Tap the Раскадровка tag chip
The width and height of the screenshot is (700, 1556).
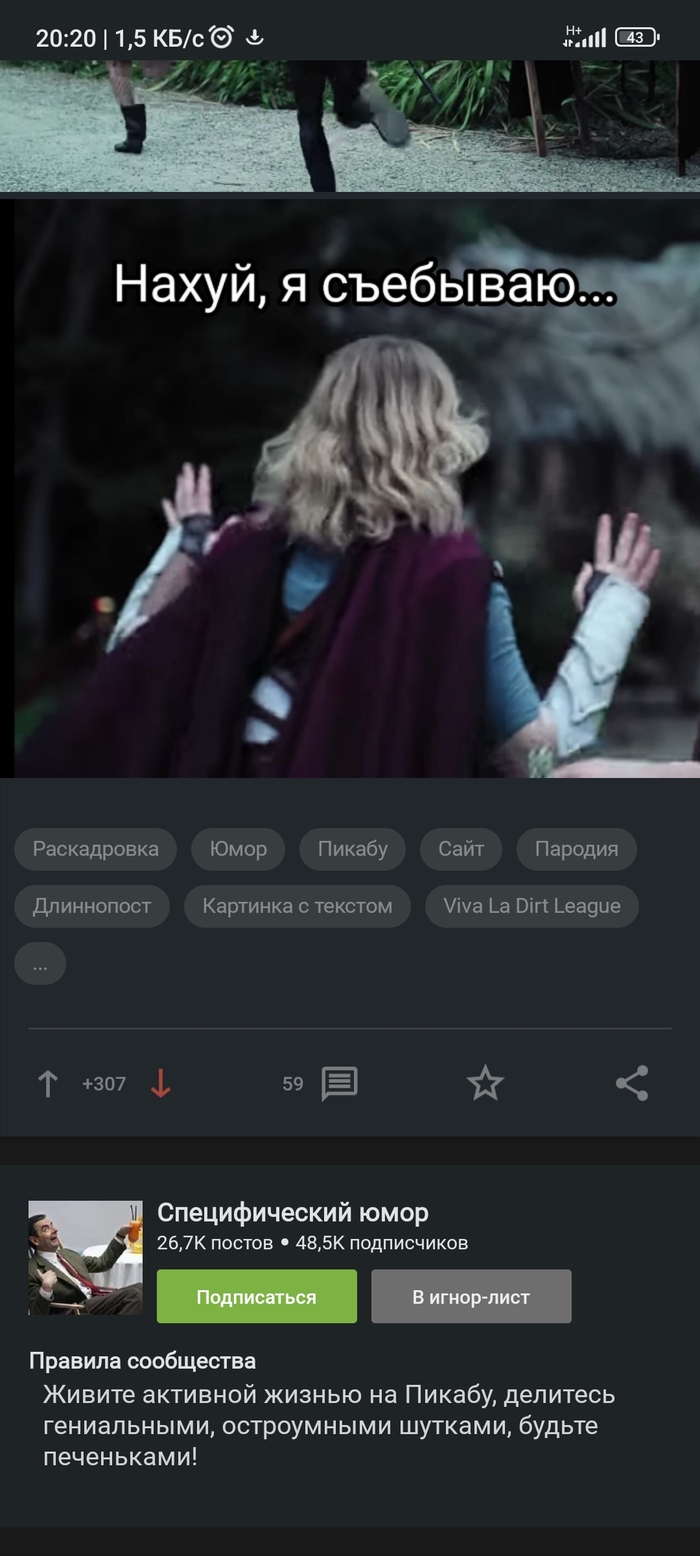(95, 849)
